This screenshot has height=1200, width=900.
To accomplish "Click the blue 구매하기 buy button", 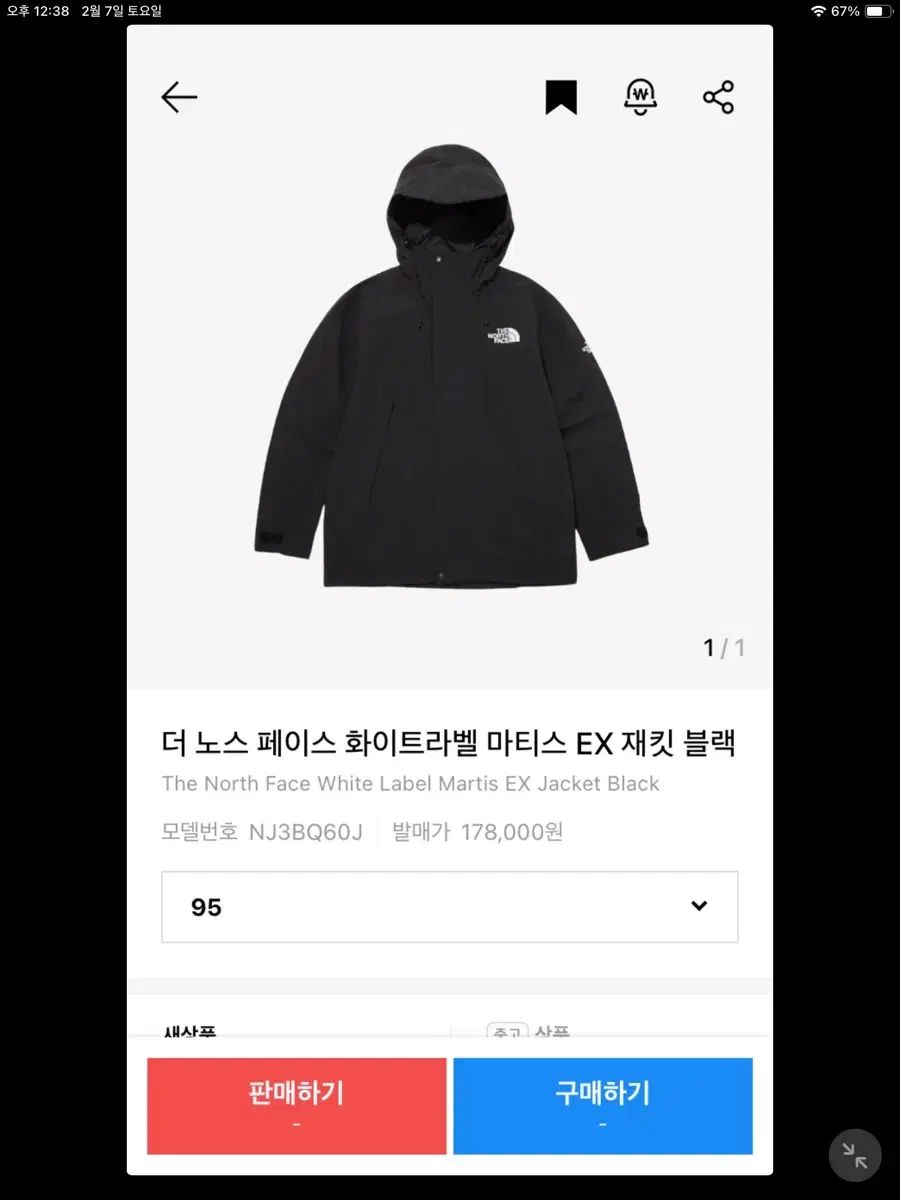I will tap(602, 1106).
